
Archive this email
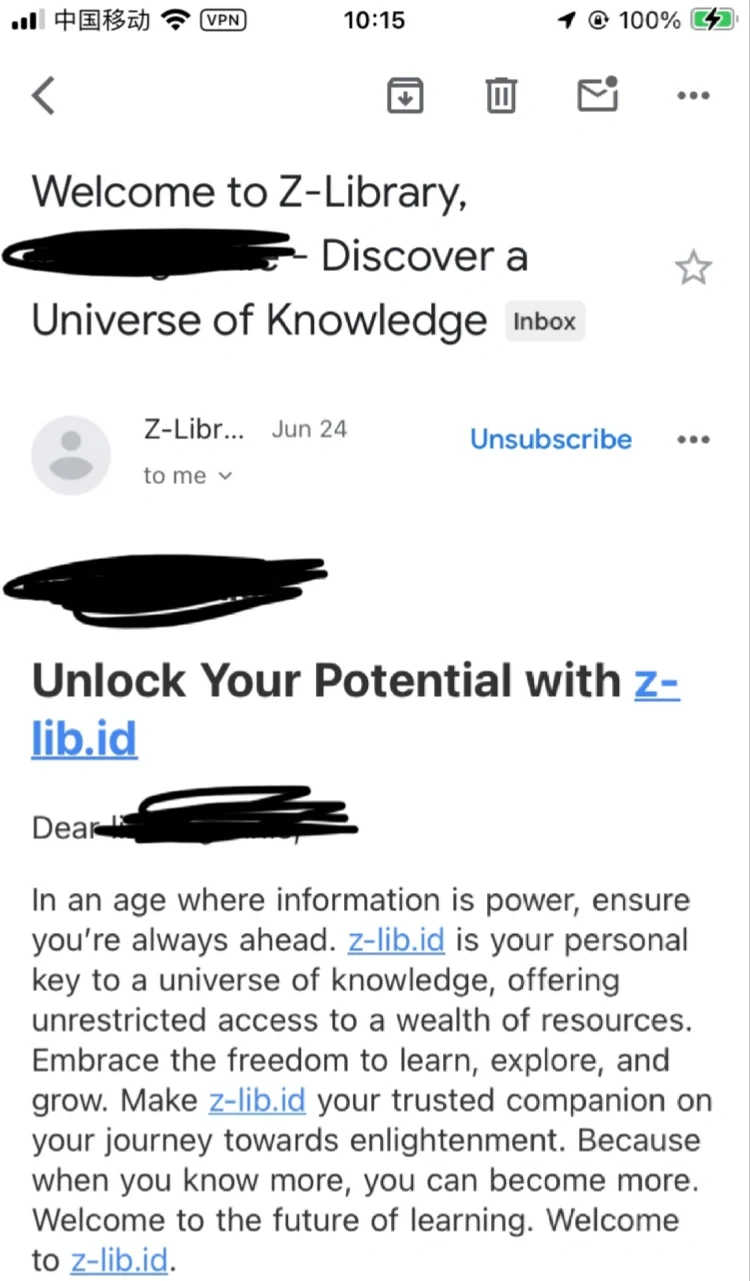405,96
